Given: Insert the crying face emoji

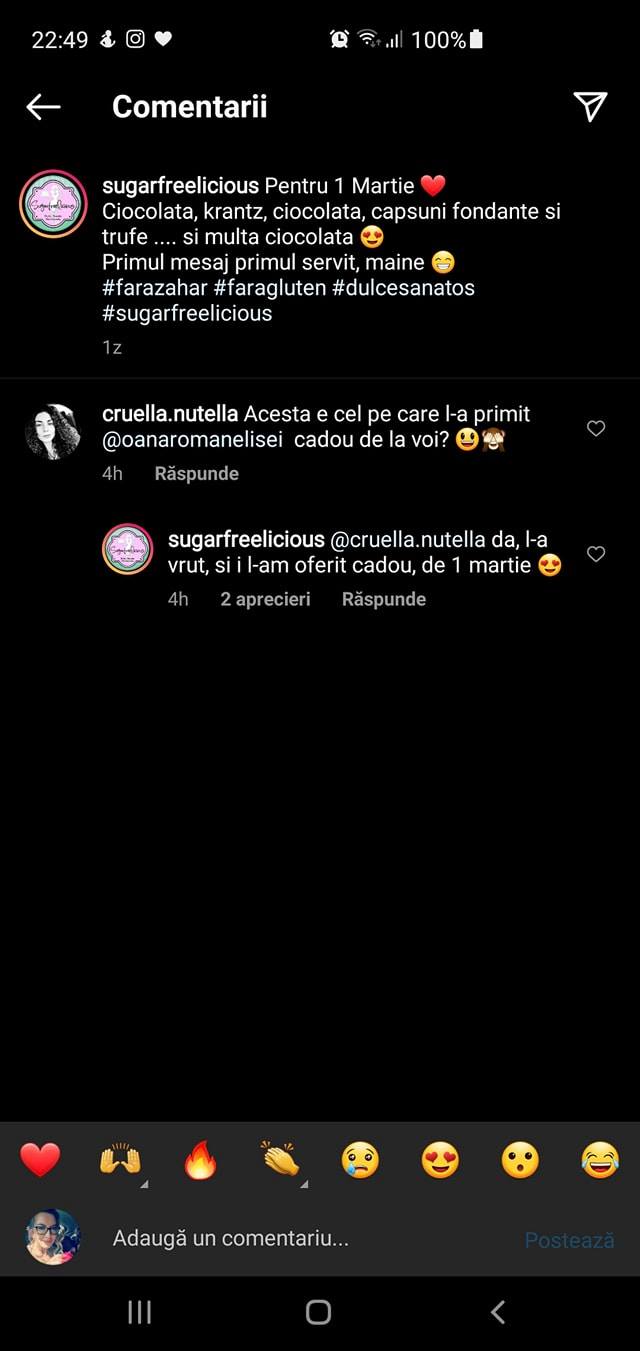Looking at the screenshot, I should pyautogui.click(x=360, y=1160).
